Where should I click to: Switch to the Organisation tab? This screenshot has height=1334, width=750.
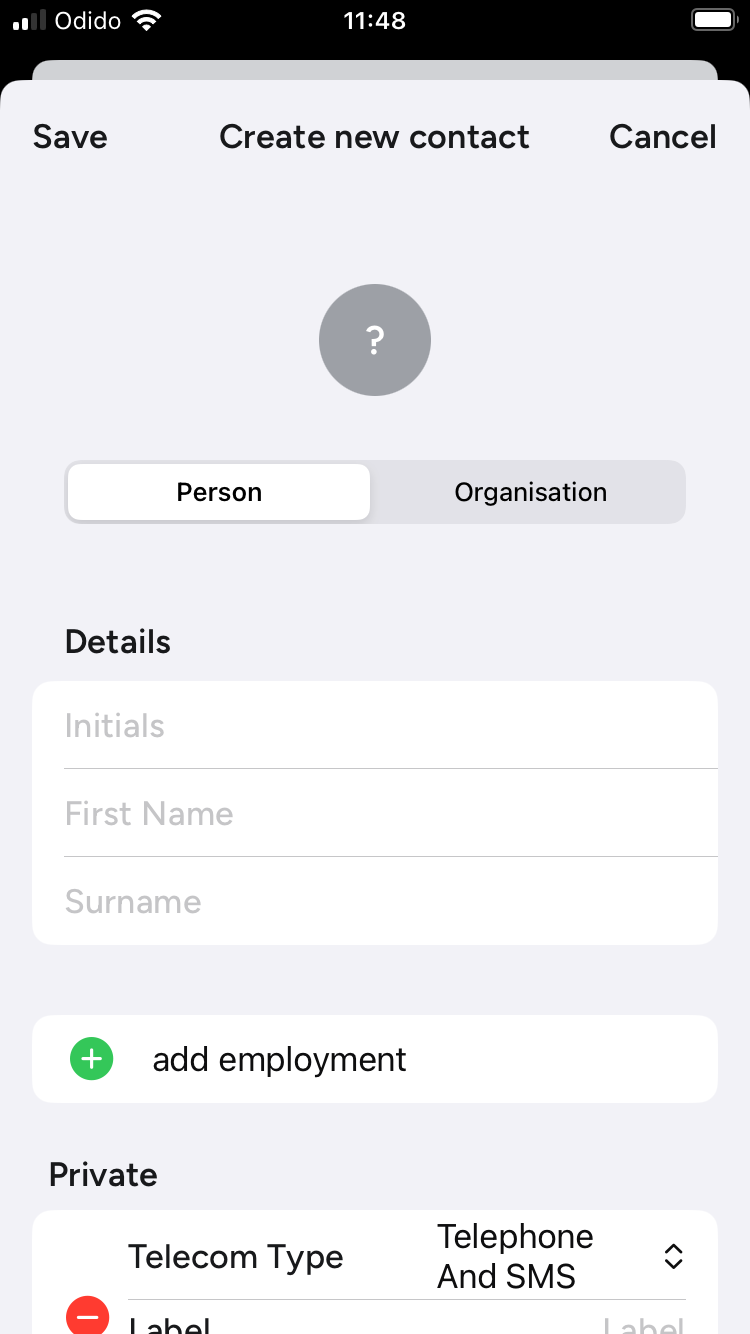pos(530,491)
